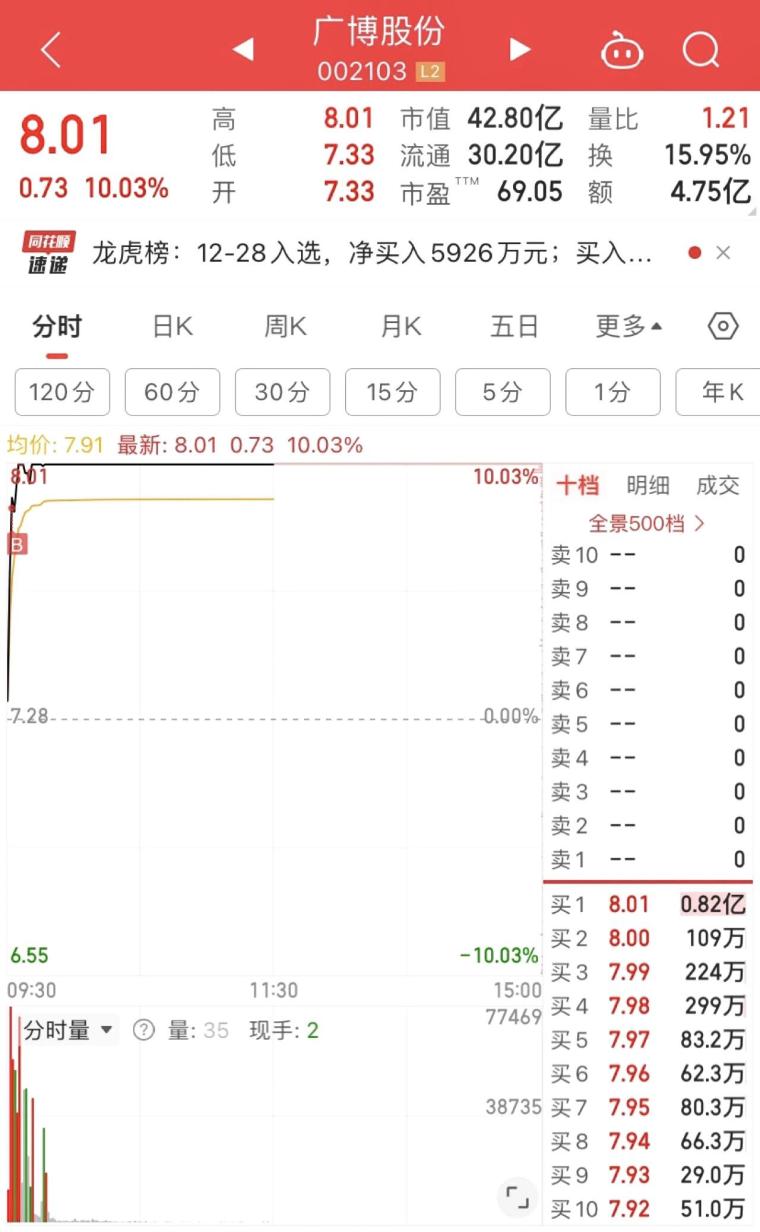Go back using the top-left arrow
Image resolution: width=760 pixels, height=1232 pixels.
point(50,49)
